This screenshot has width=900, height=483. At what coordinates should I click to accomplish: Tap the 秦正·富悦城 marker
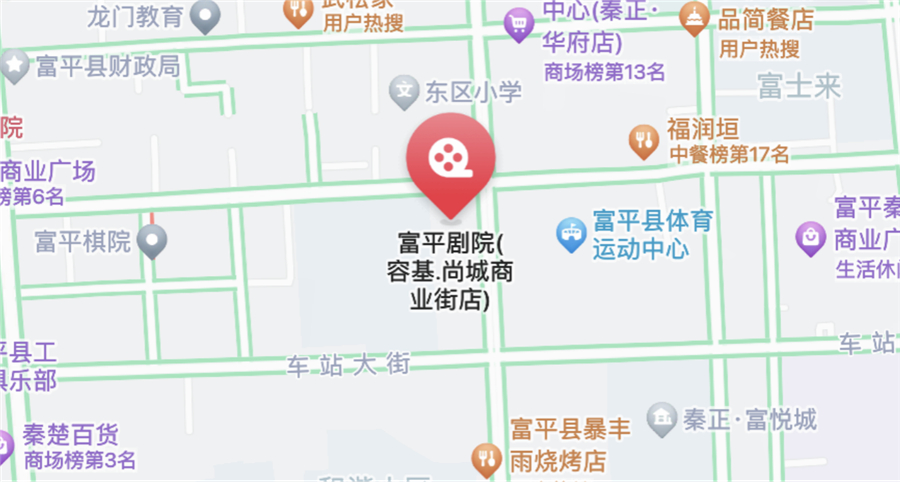point(661,420)
